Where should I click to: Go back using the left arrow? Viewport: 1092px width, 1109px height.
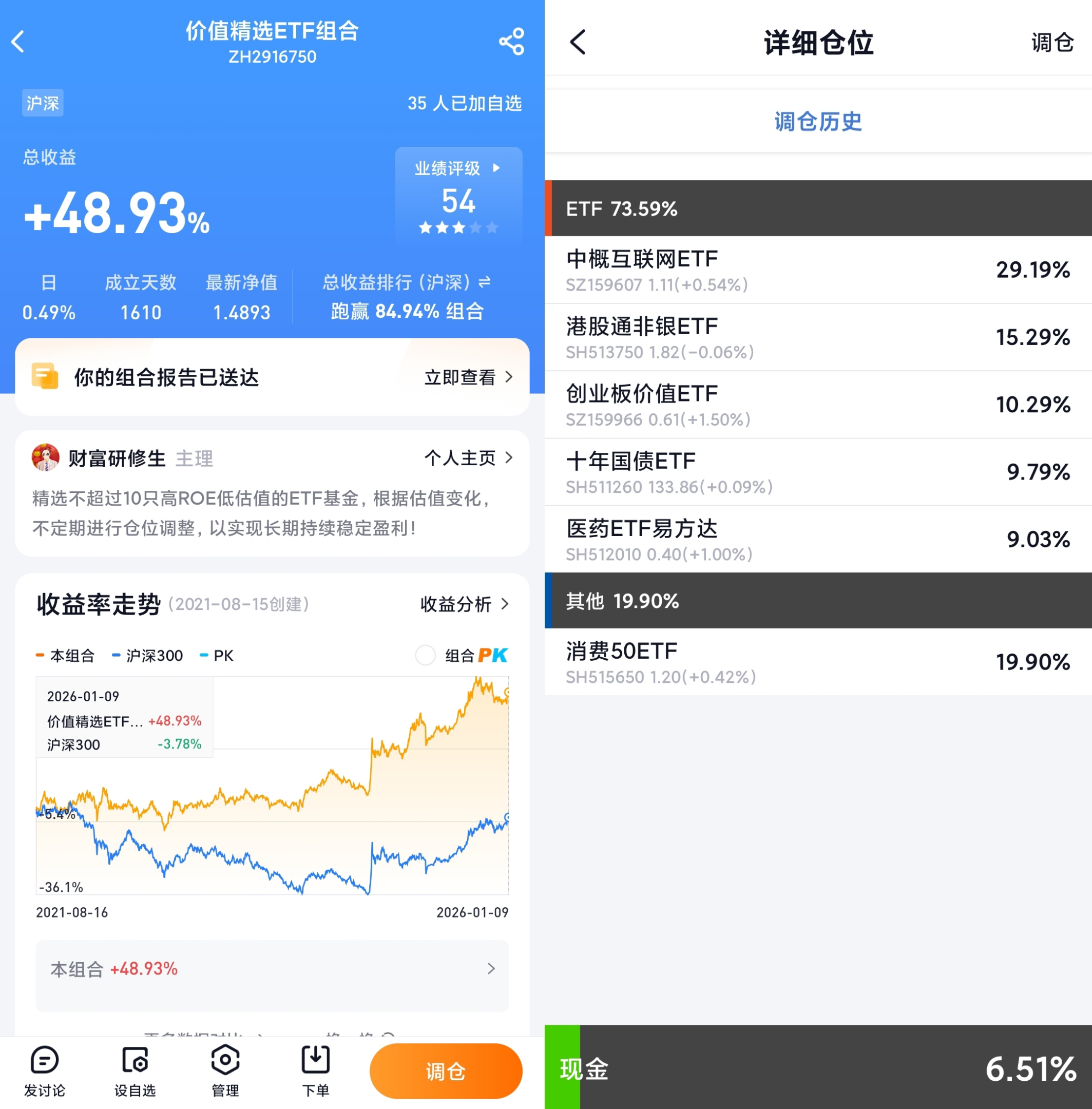(19, 42)
